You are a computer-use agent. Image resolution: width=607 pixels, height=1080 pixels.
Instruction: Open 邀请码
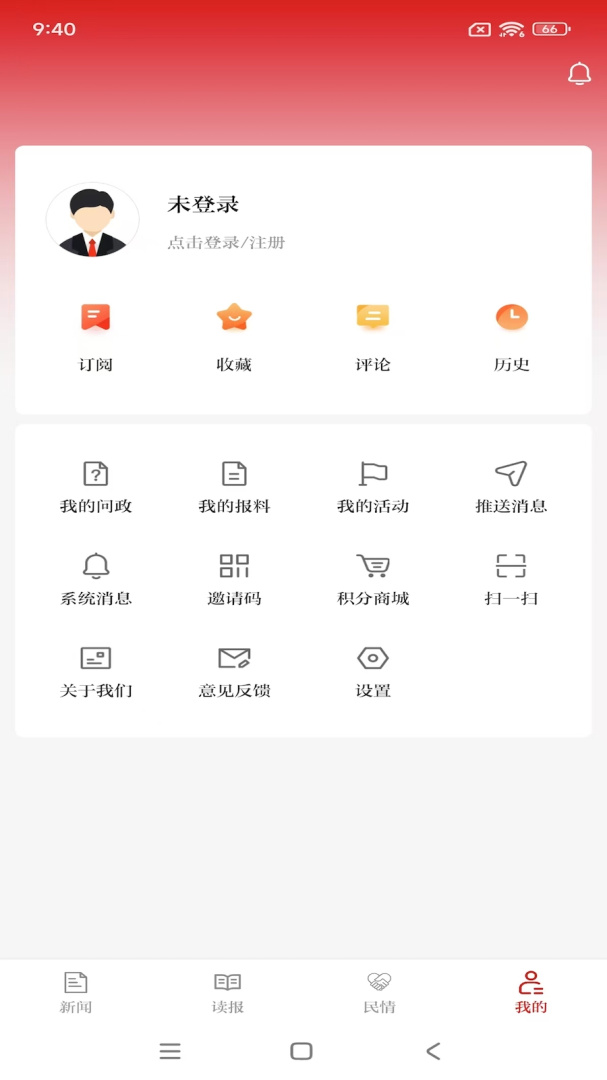234,579
